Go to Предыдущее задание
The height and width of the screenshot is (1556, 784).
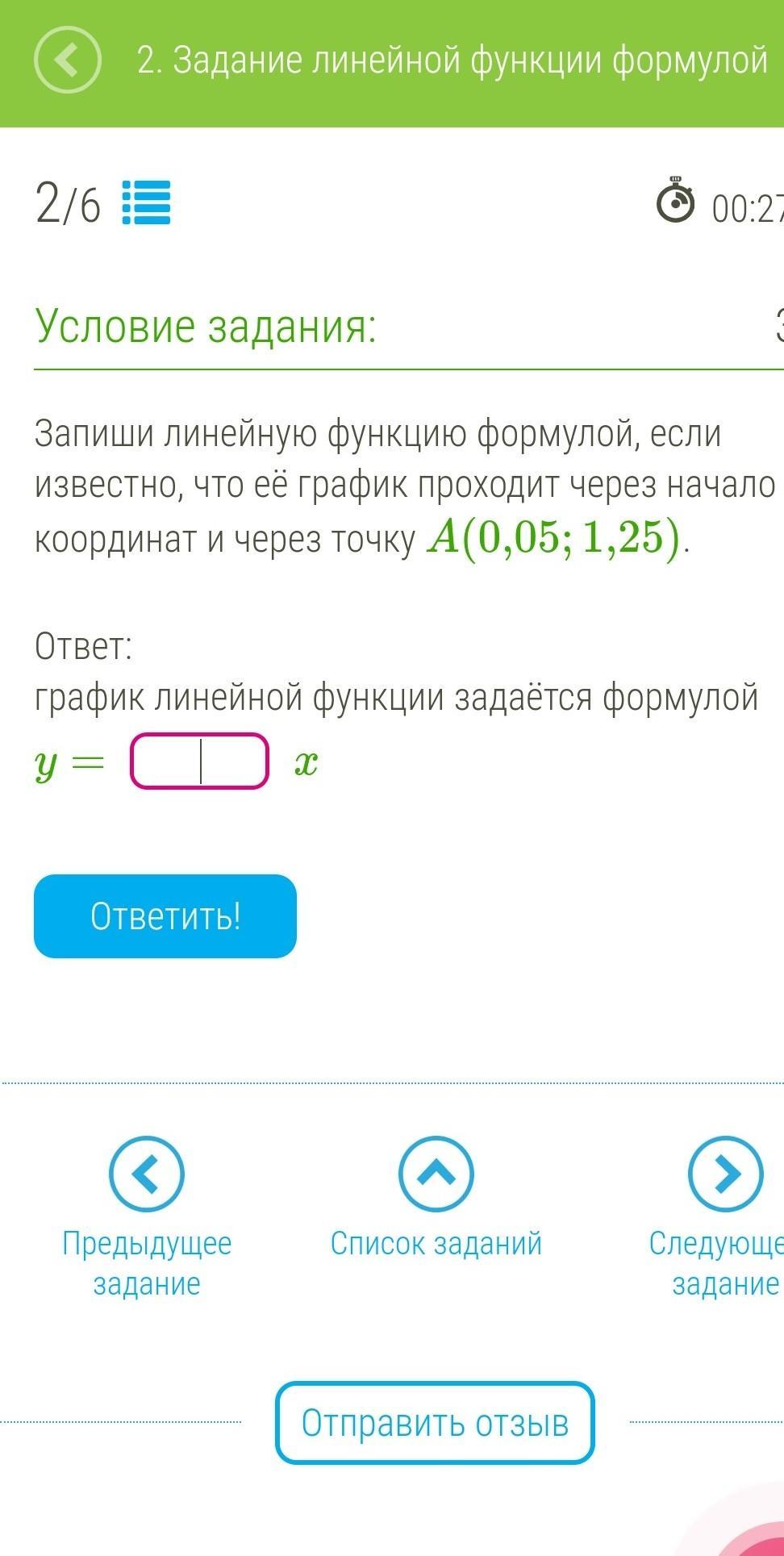point(147,1174)
